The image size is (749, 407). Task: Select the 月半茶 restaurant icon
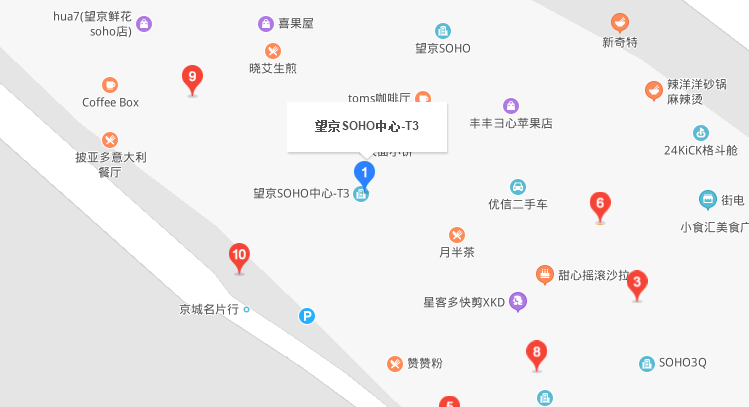(x=457, y=235)
